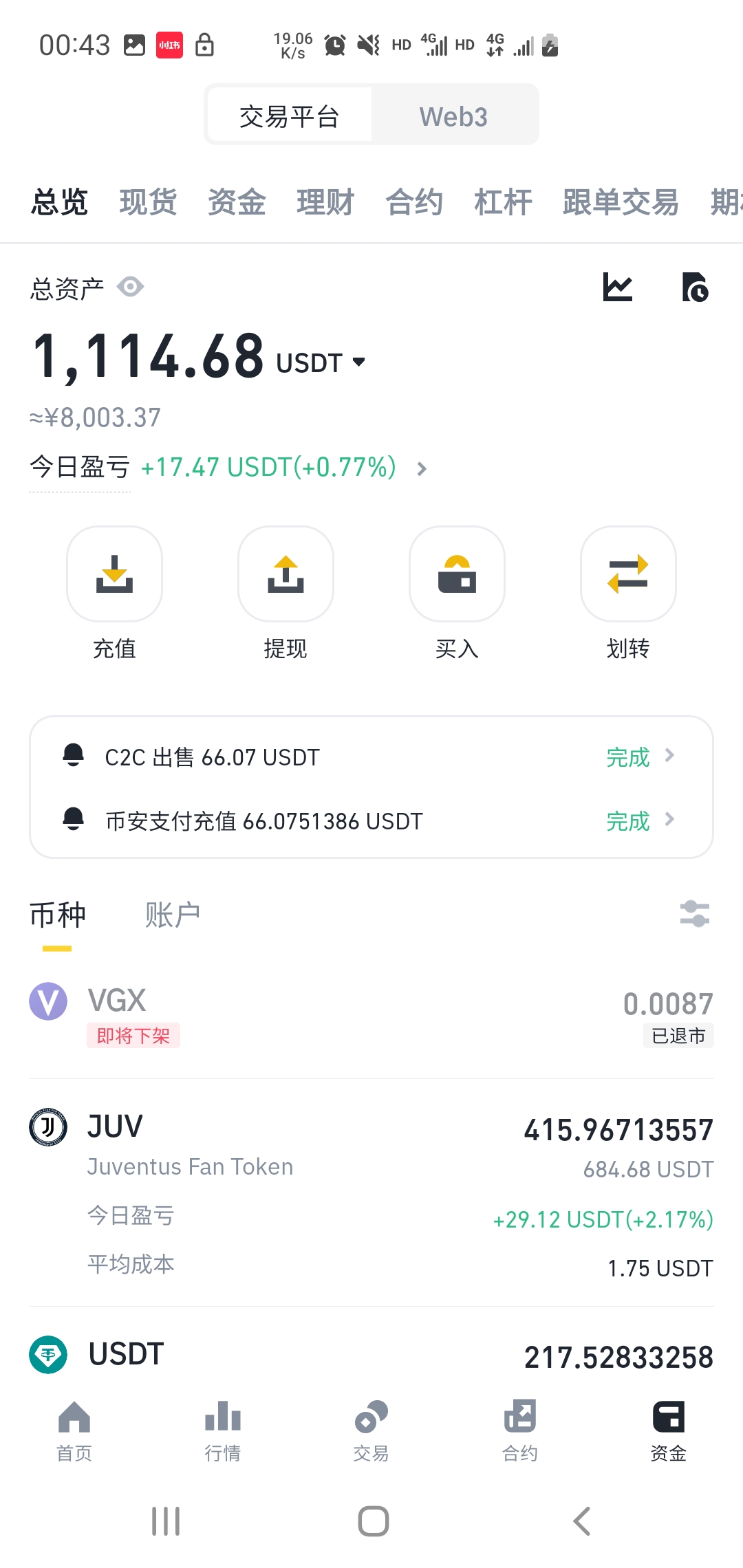
Task: Open the asset trend chart icon
Action: tap(618, 287)
